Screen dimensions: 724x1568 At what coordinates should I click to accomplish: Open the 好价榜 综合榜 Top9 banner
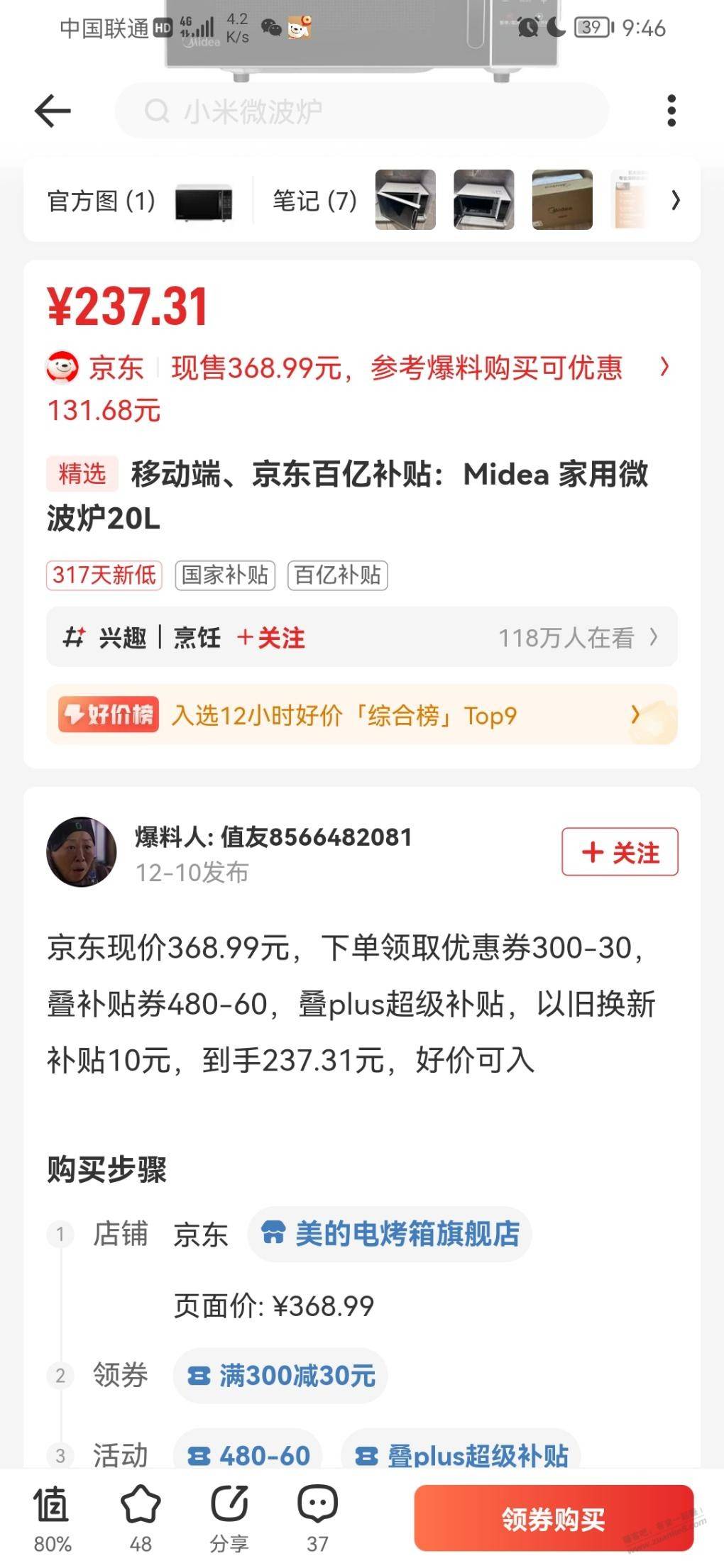[x=362, y=715]
